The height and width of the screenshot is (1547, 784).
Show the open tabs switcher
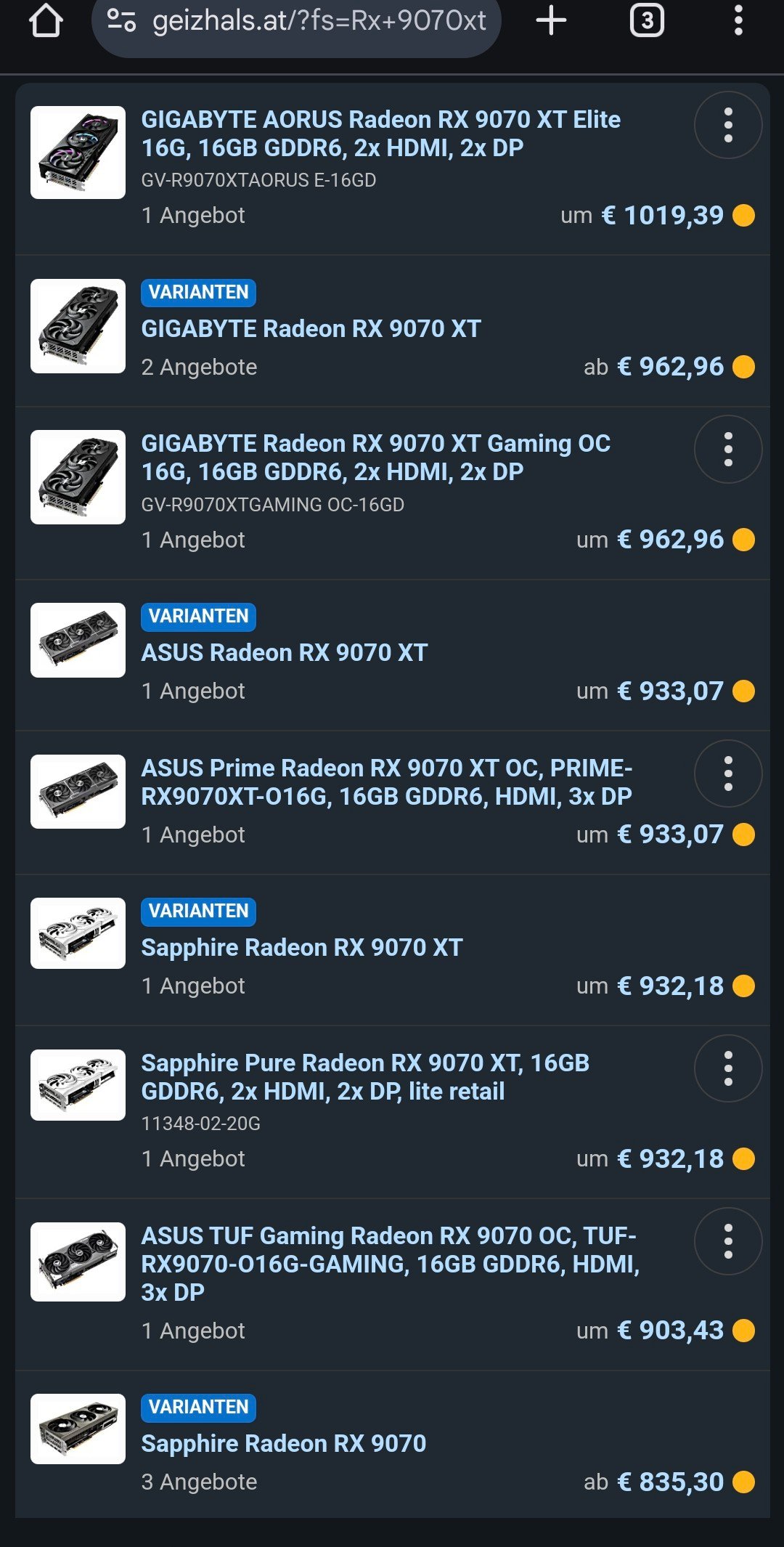coord(646,20)
